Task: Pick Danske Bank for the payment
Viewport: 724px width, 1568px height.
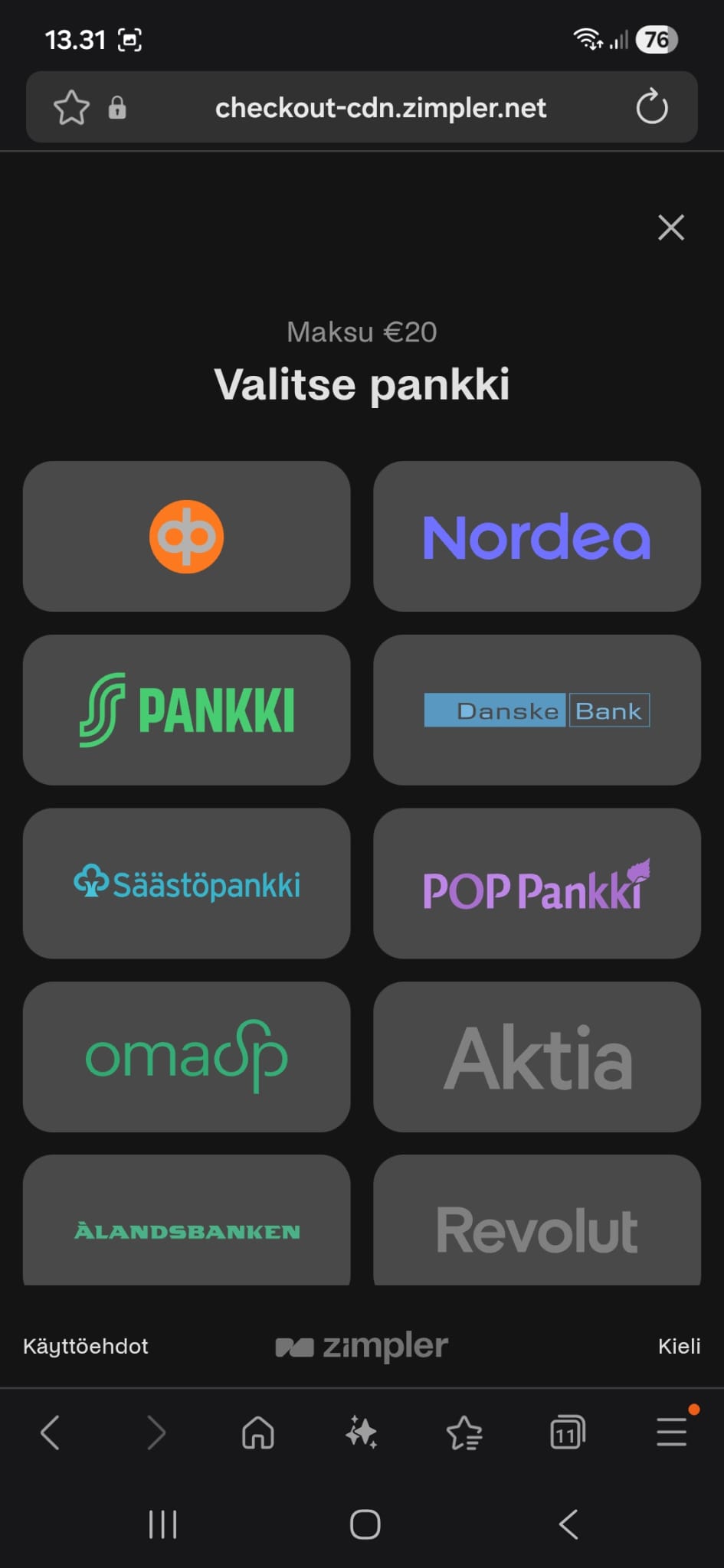Action: pyautogui.click(x=536, y=710)
